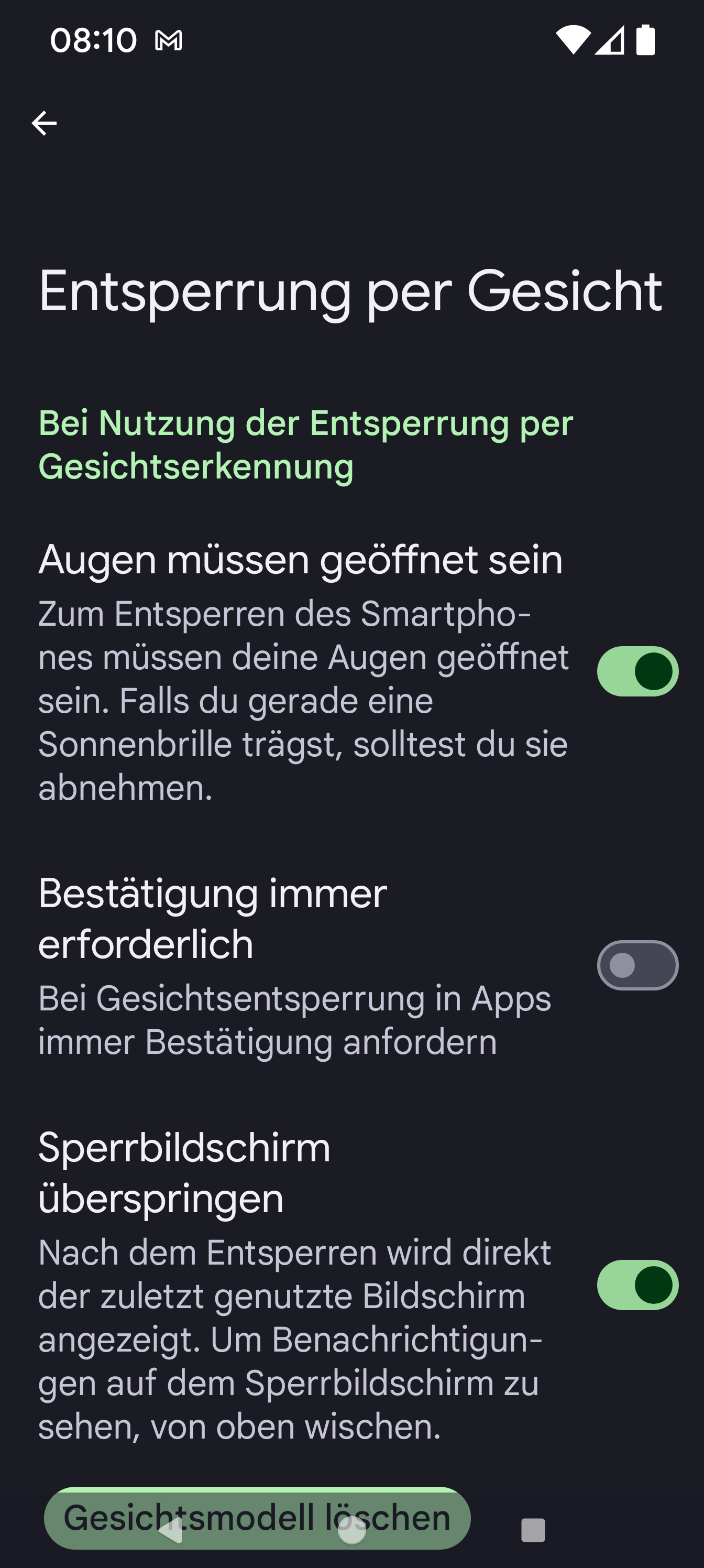Go back from Entsperrung per Gesicht
The height and width of the screenshot is (1568, 704).
44,124
